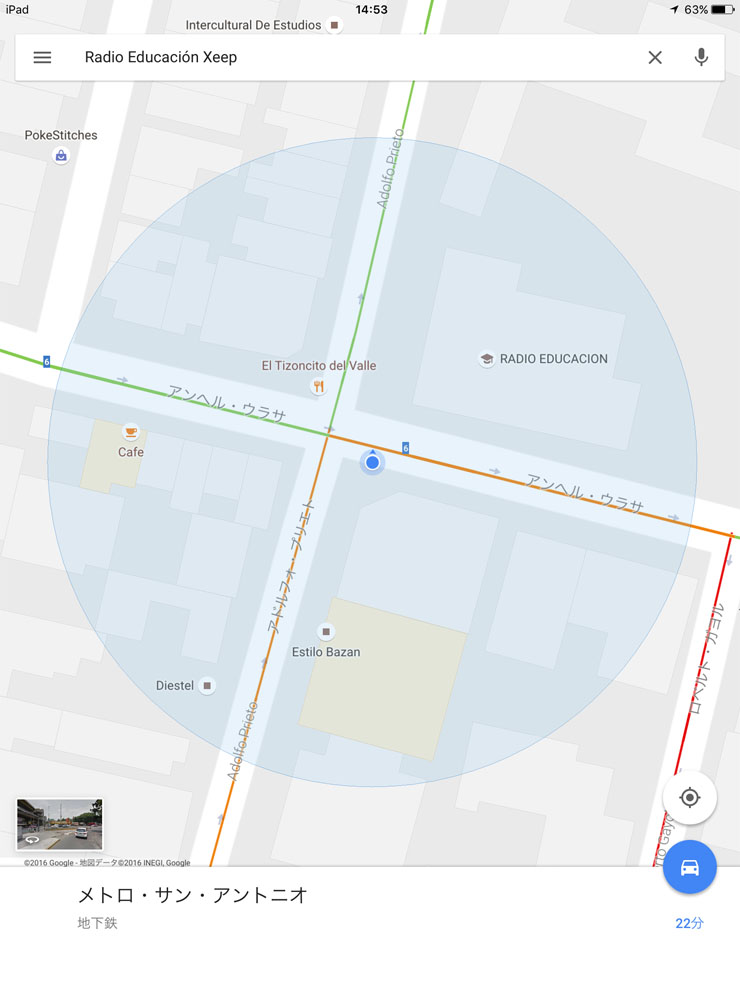Select the PokeStitches shop marker

(x=61, y=155)
